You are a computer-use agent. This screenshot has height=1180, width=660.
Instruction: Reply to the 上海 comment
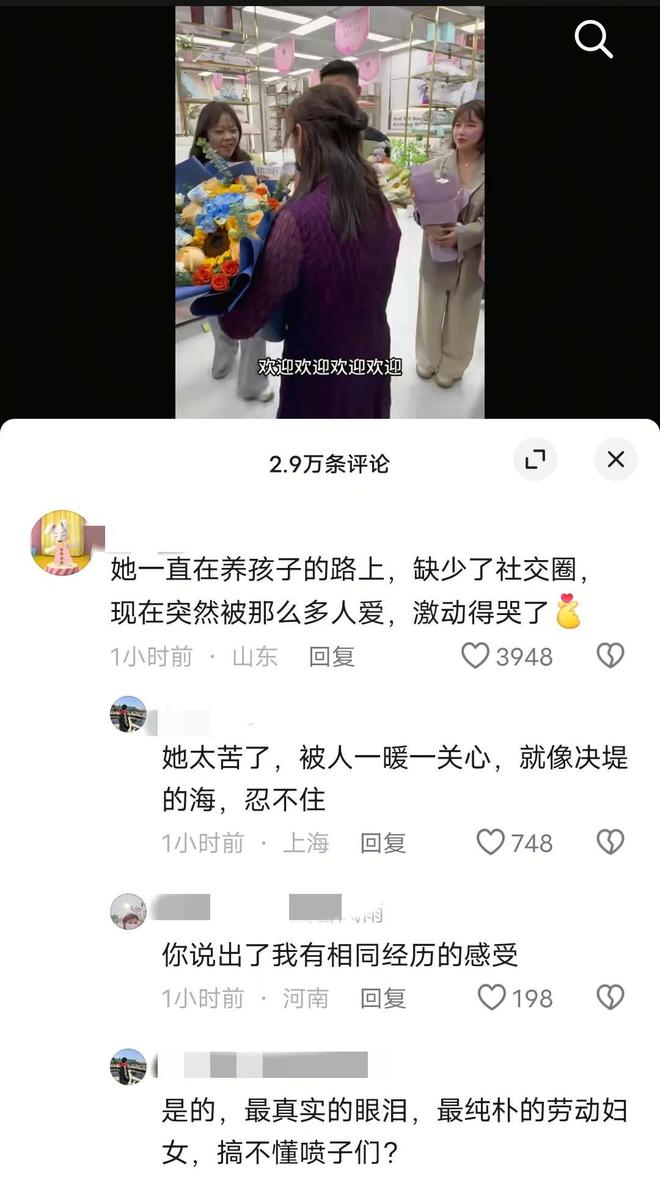383,843
